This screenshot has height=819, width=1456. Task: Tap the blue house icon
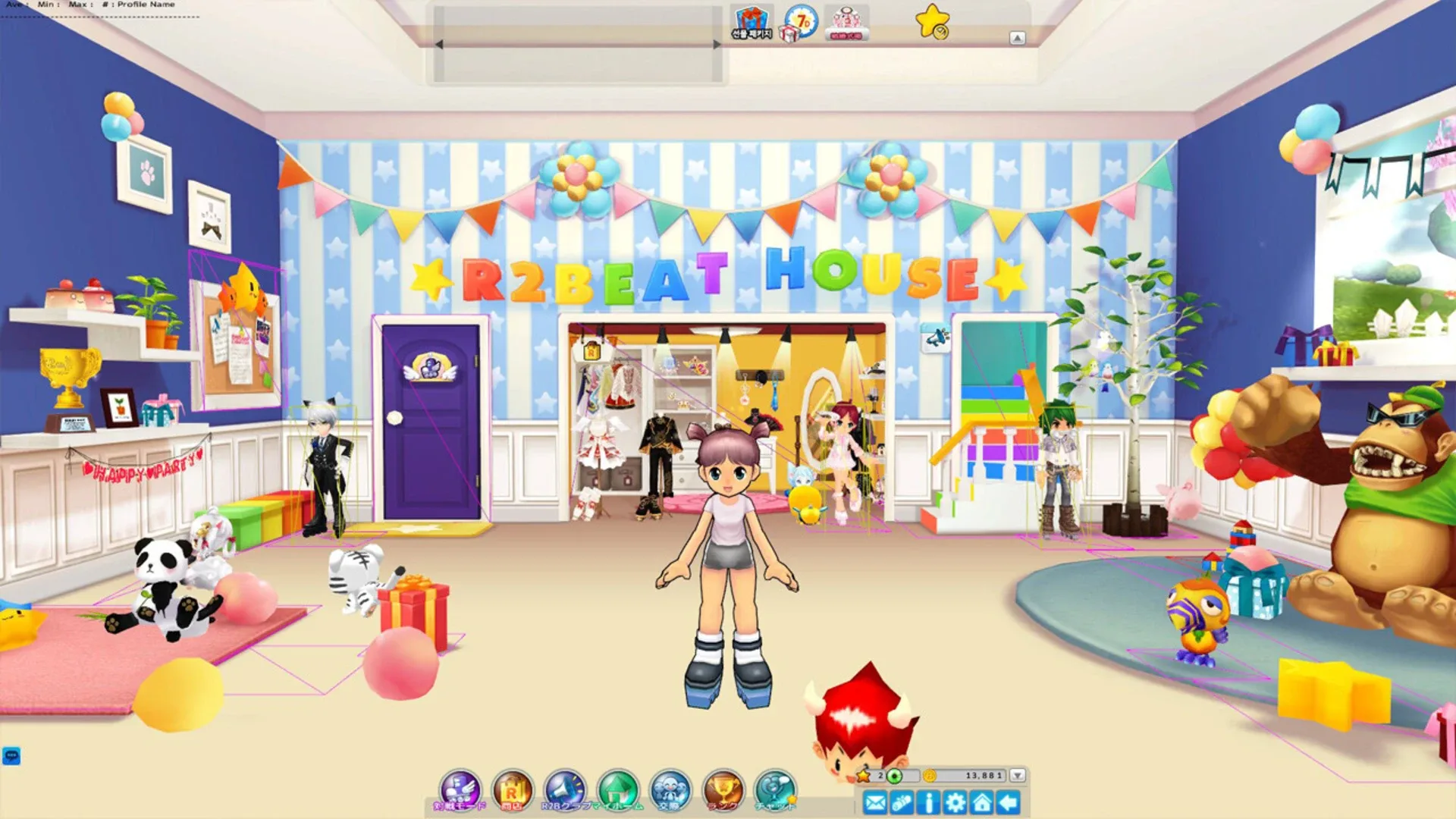(982, 802)
